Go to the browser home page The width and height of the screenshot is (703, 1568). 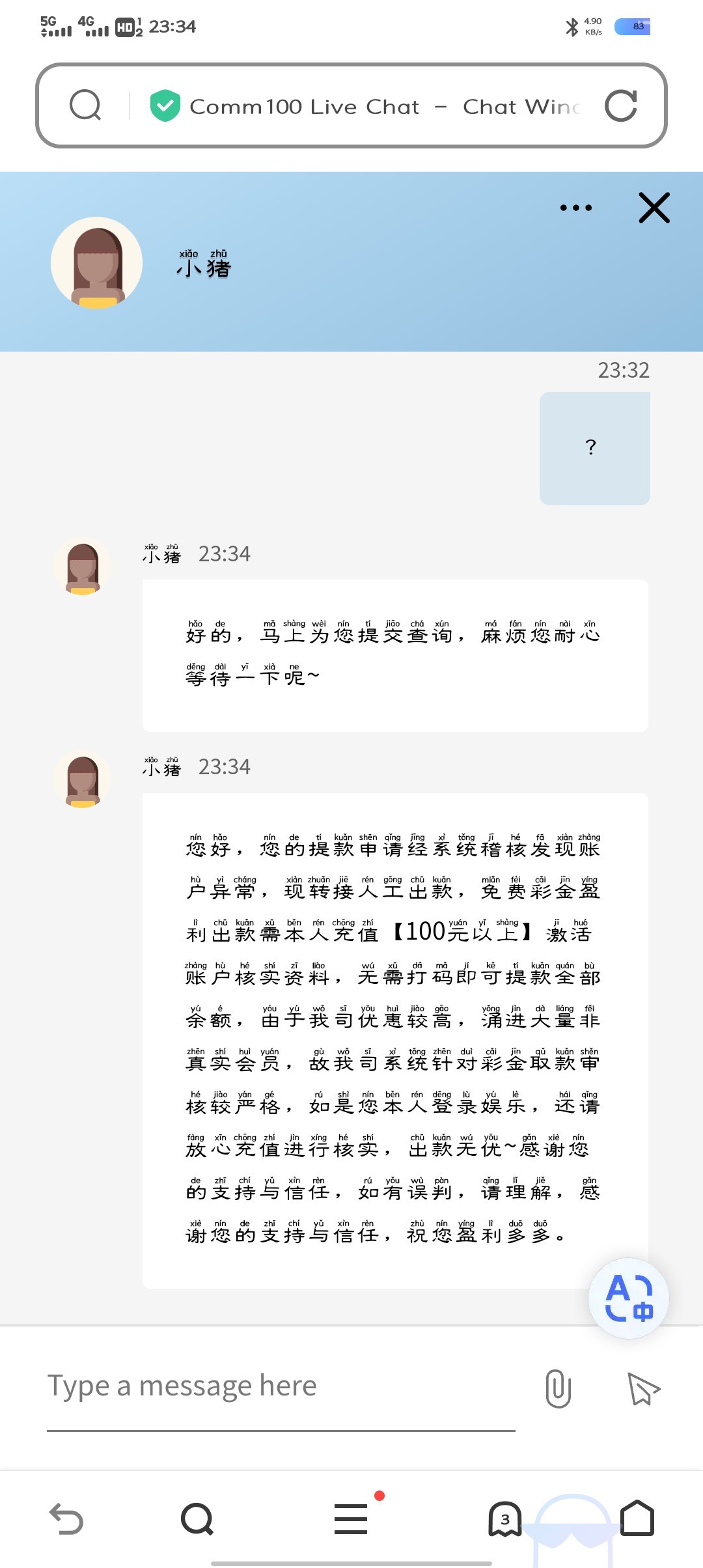[x=637, y=1519]
